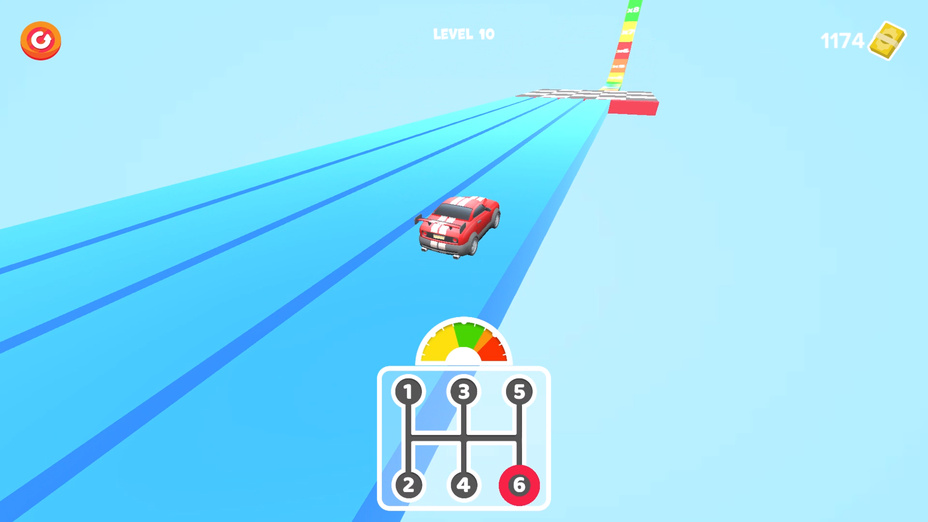Shift into gear 5

(519, 391)
